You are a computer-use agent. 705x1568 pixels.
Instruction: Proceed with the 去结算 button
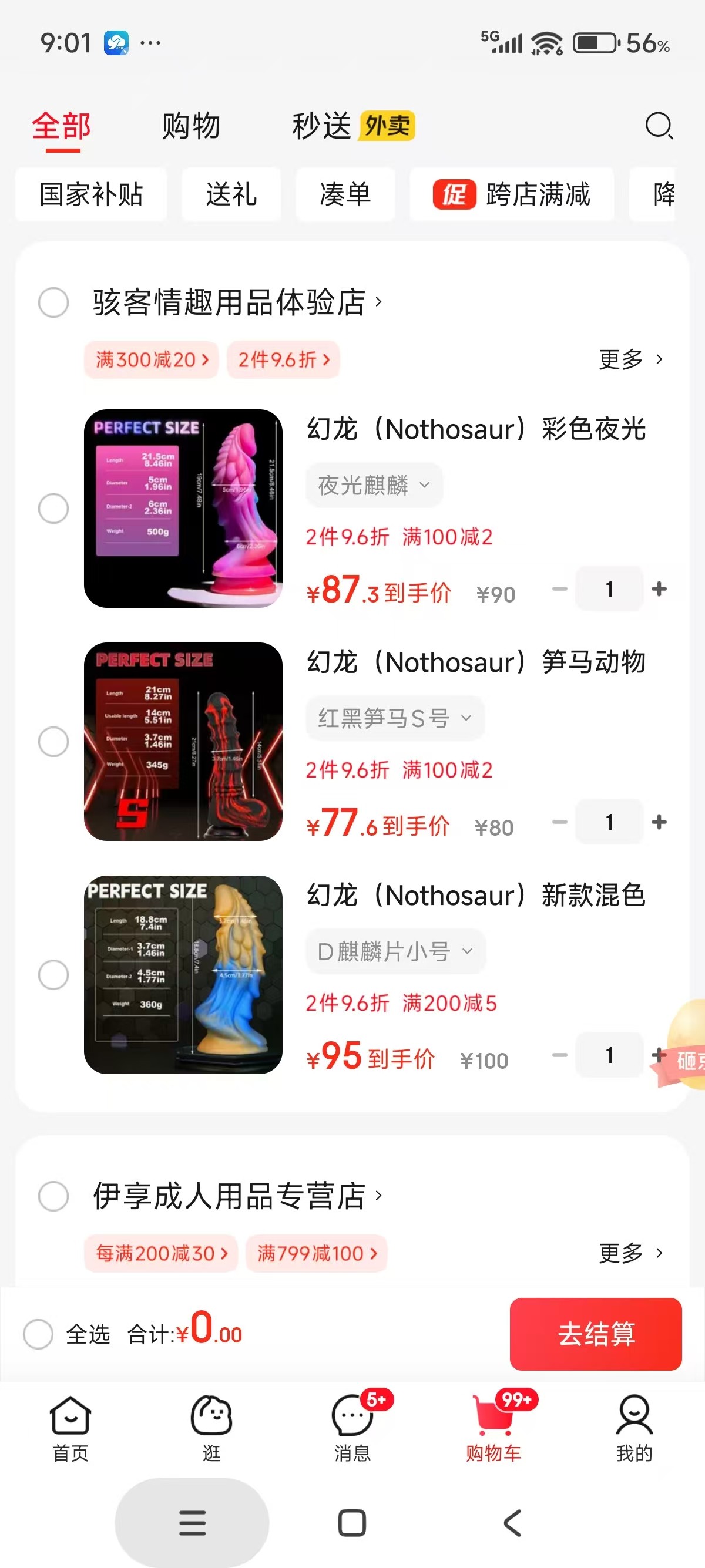point(595,1334)
